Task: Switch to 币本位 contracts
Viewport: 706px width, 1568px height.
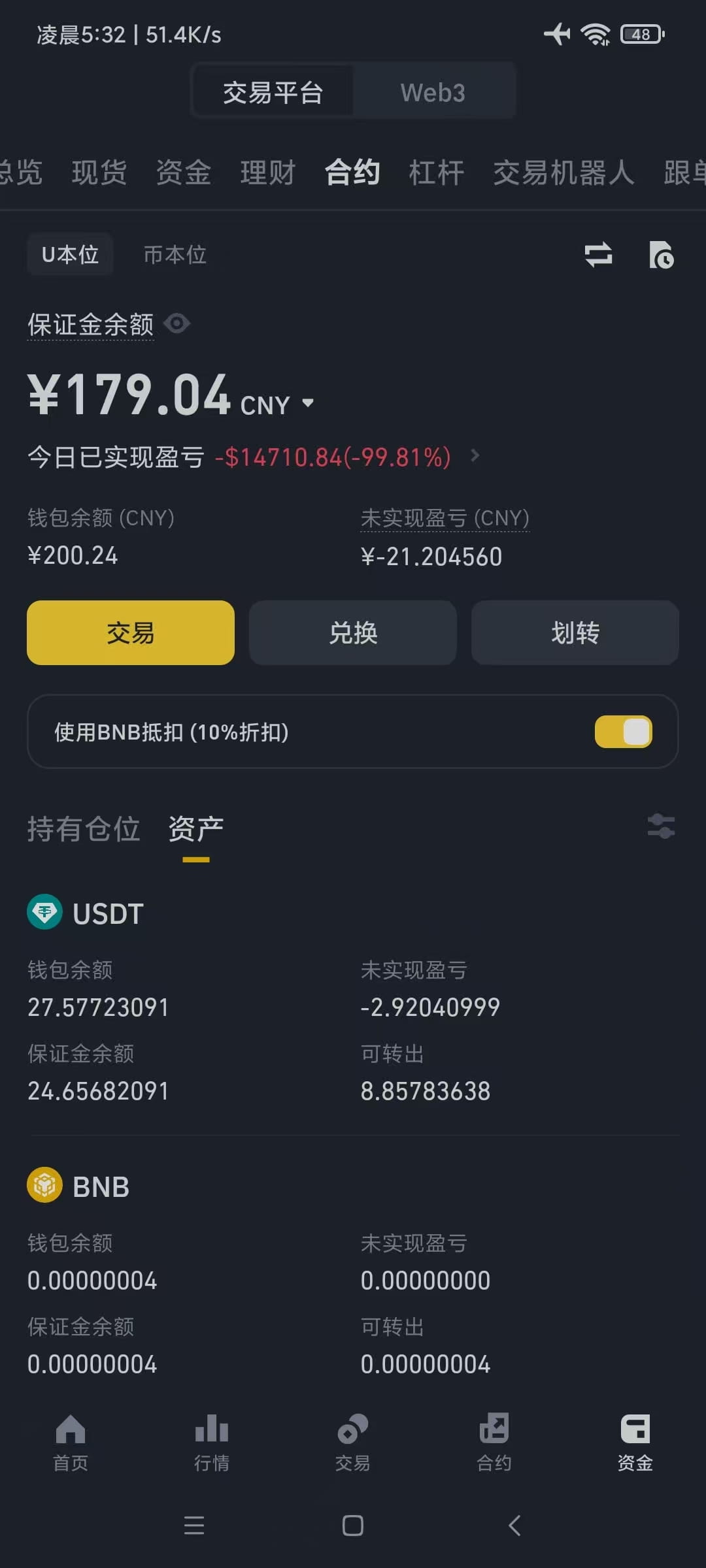Action: 175,255
